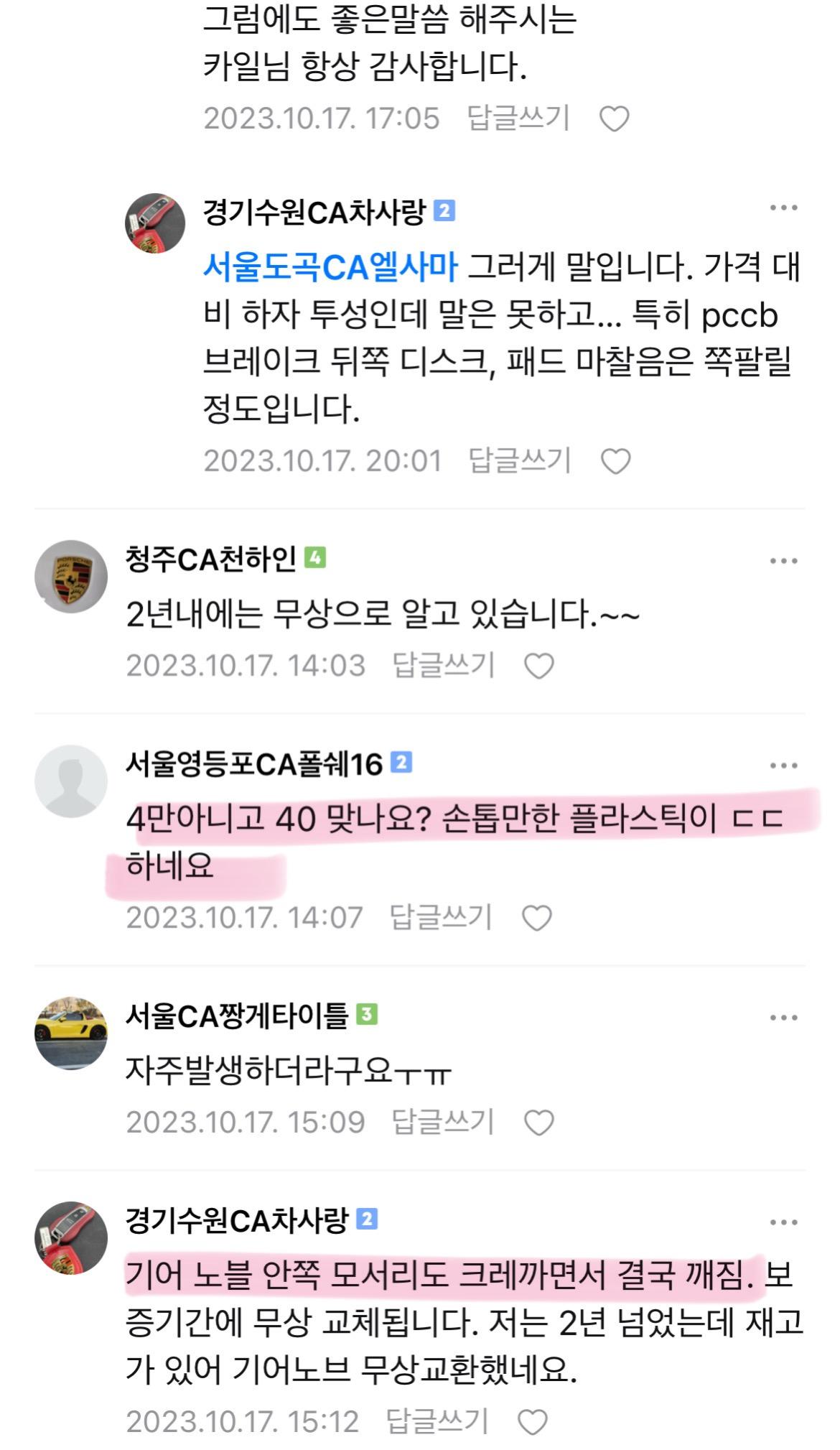The image size is (840, 1450).
Task: Open 서울CA짱게타이틀's yellow car avatar
Action: (x=71, y=1033)
